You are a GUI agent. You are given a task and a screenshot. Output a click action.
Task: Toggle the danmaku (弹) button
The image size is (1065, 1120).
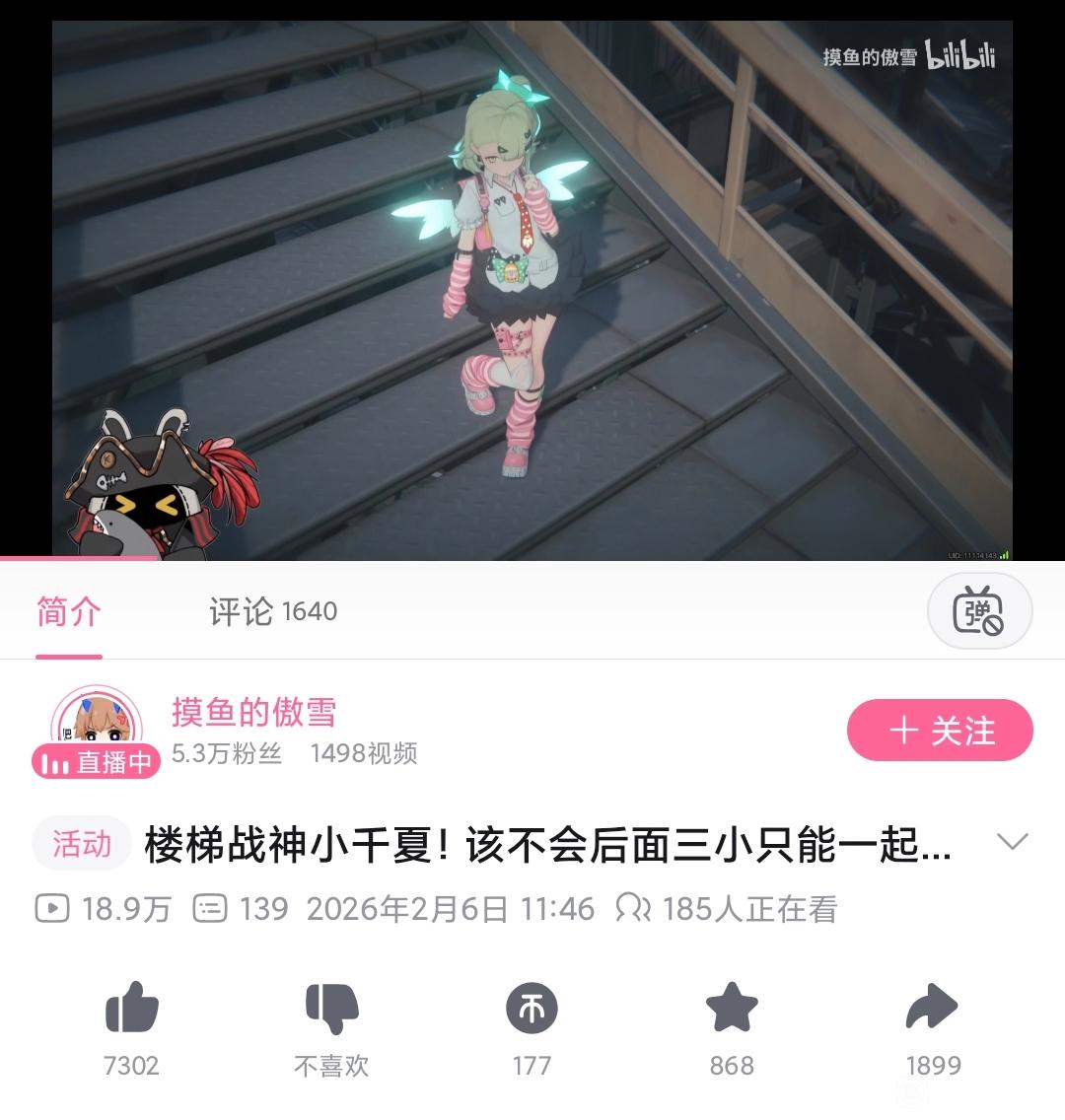tap(979, 611)
